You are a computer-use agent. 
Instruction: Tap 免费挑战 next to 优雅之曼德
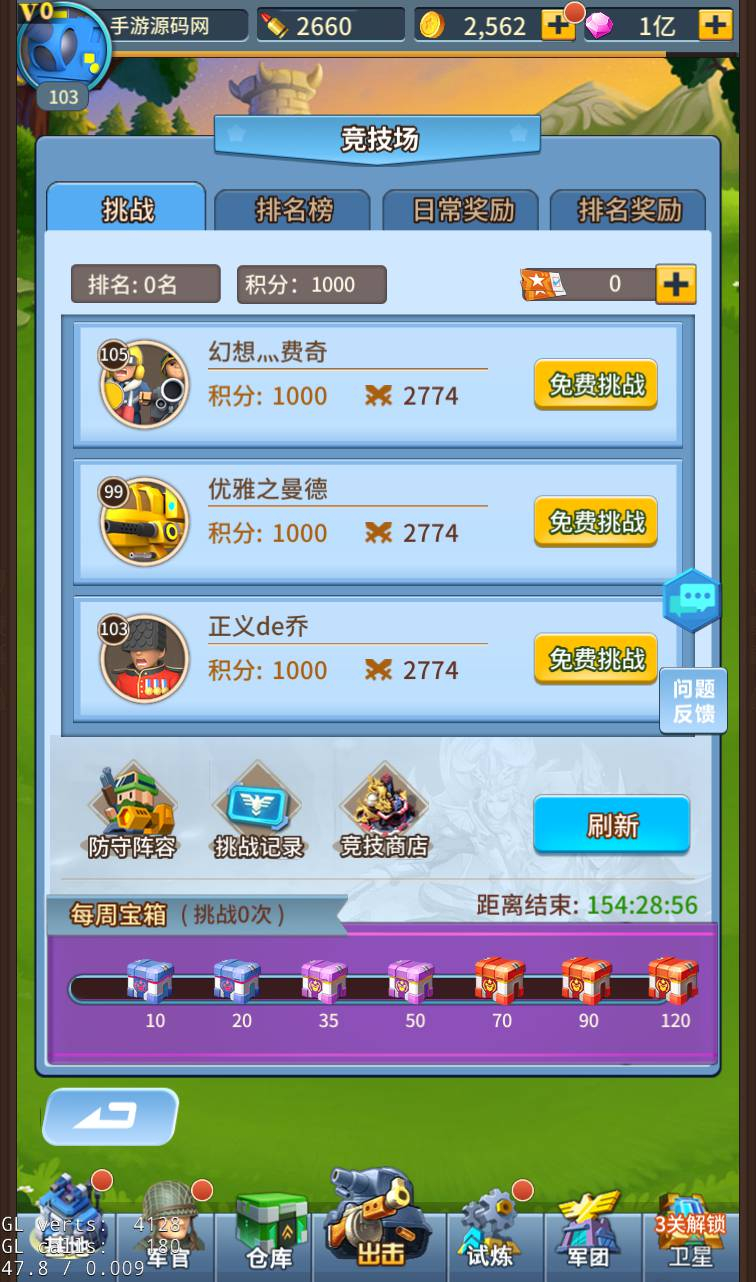[x=596, y=522]
